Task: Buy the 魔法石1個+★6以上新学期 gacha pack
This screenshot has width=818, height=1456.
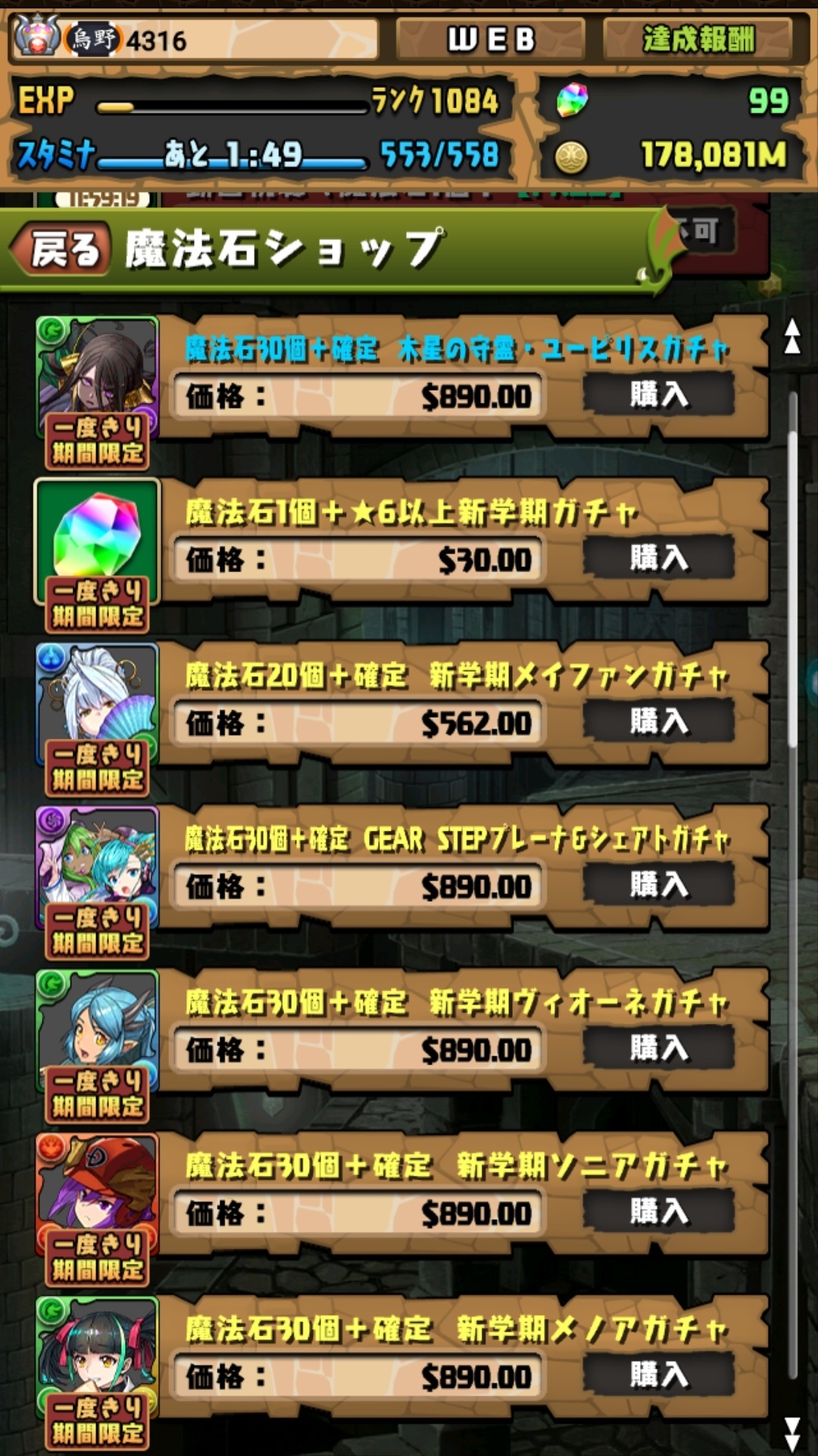Action: tap(658, 558)
